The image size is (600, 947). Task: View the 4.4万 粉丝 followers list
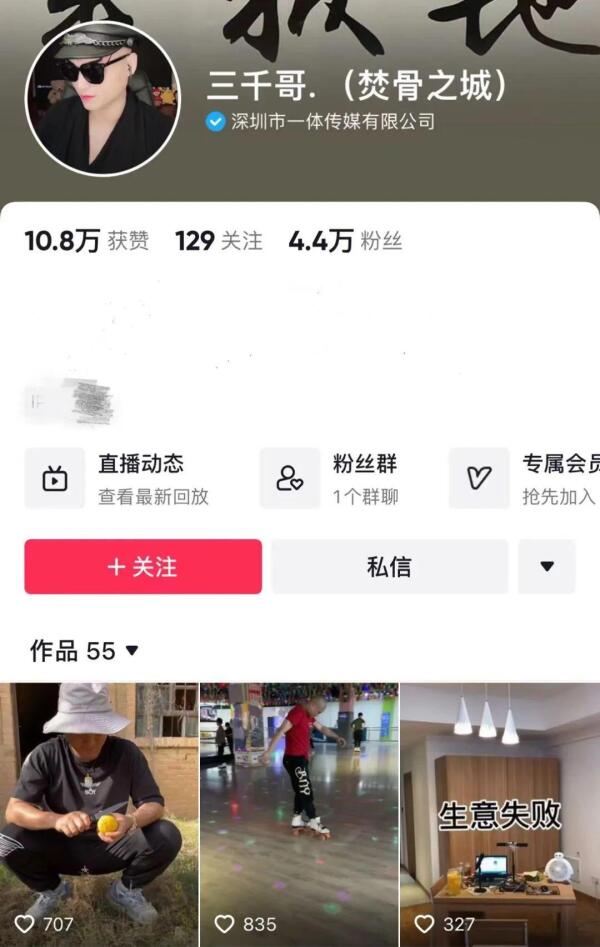tap(344, 241)
